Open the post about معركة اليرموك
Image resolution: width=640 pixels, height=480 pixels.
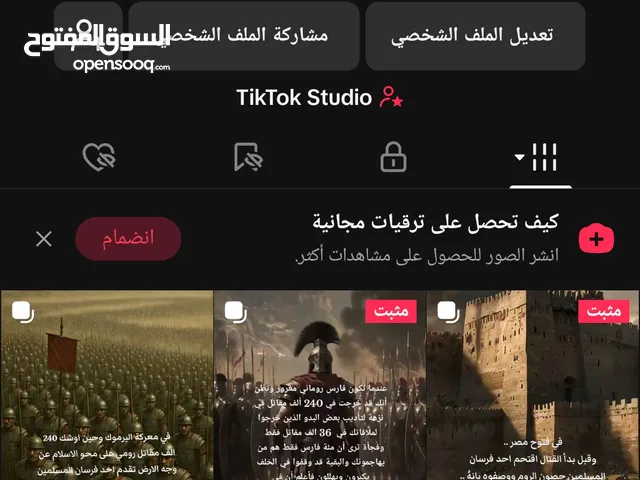click(x=105, y=390)
